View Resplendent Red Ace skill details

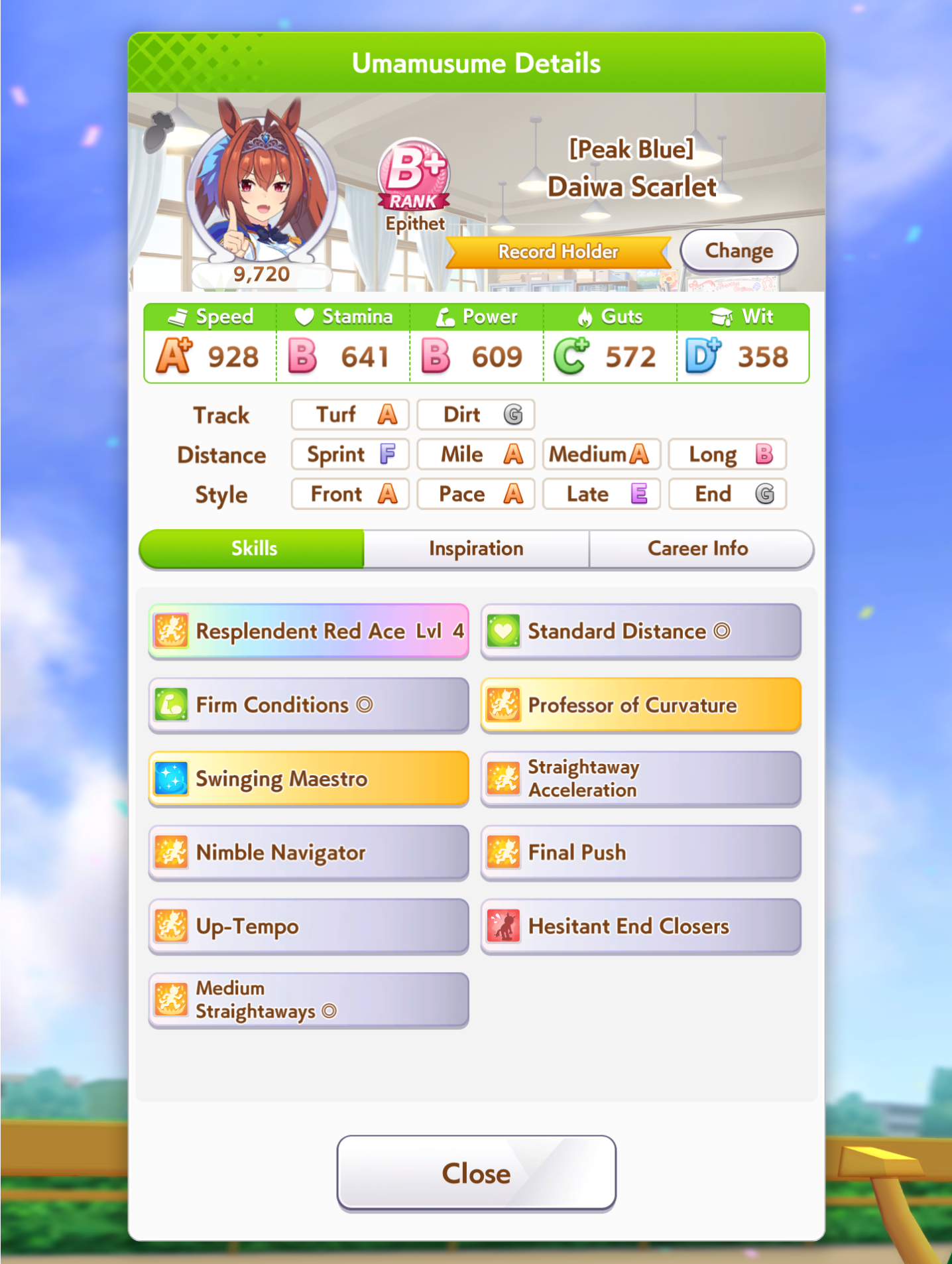point(309,631)
